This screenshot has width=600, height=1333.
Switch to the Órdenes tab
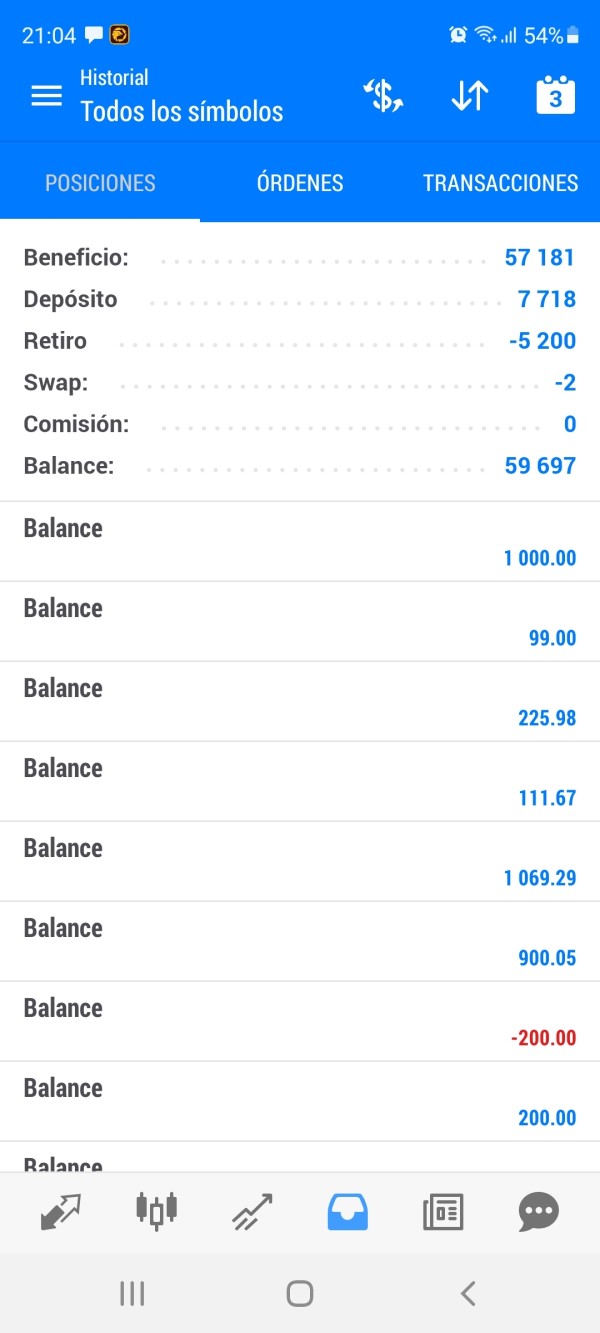click(x=300, y=183)
